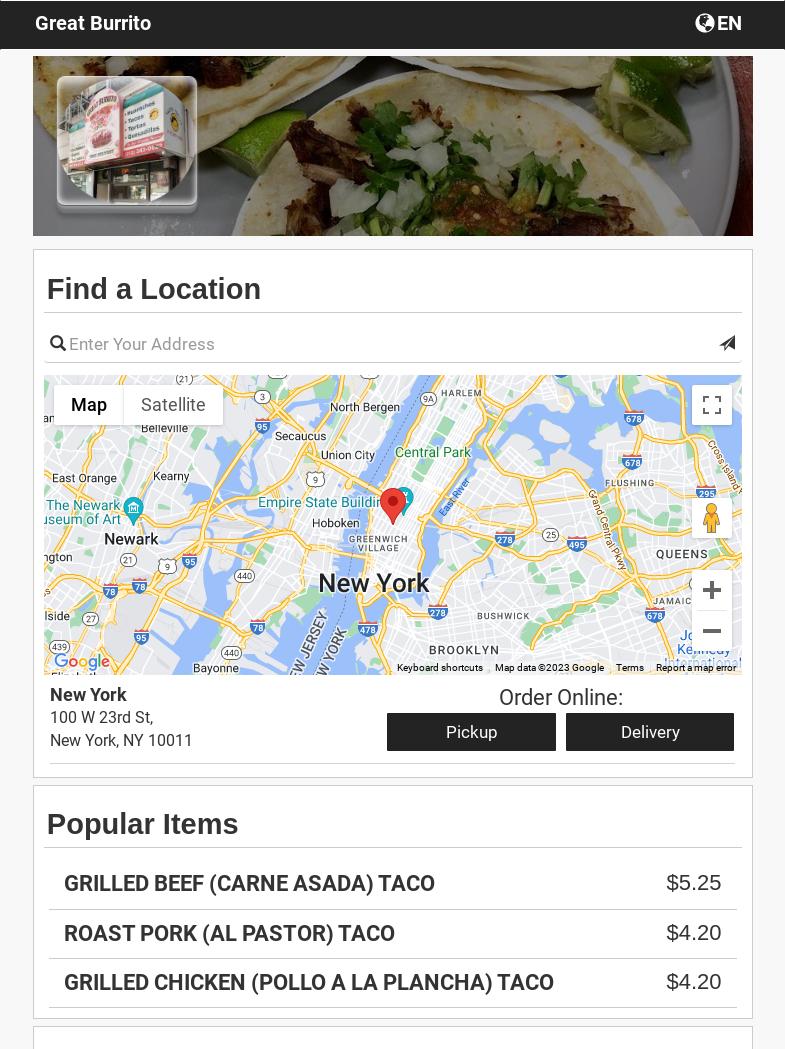This screenshot has width=785, height=1049.
Task: Open map Keyboard shortcuts
Action: click(x=439, y=668)
